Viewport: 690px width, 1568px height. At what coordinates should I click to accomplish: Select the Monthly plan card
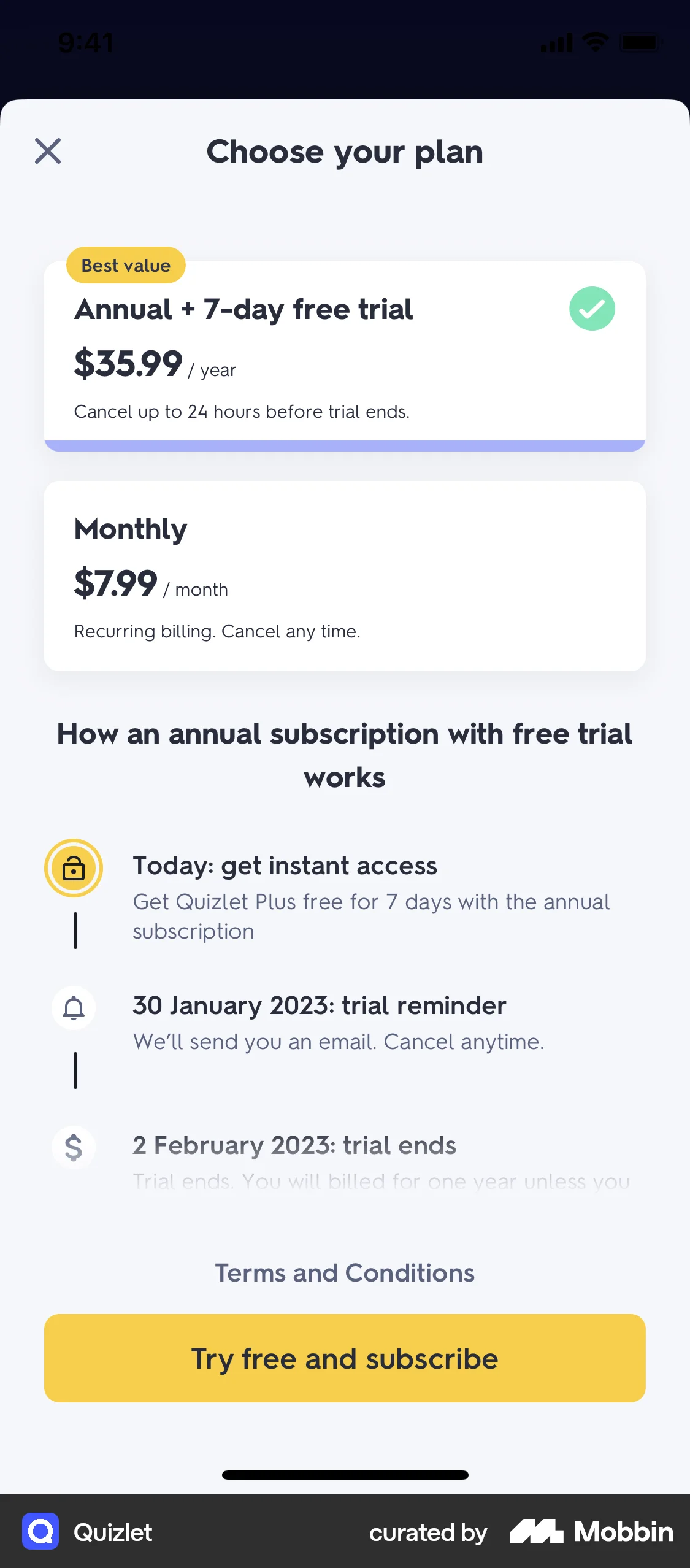345,575
